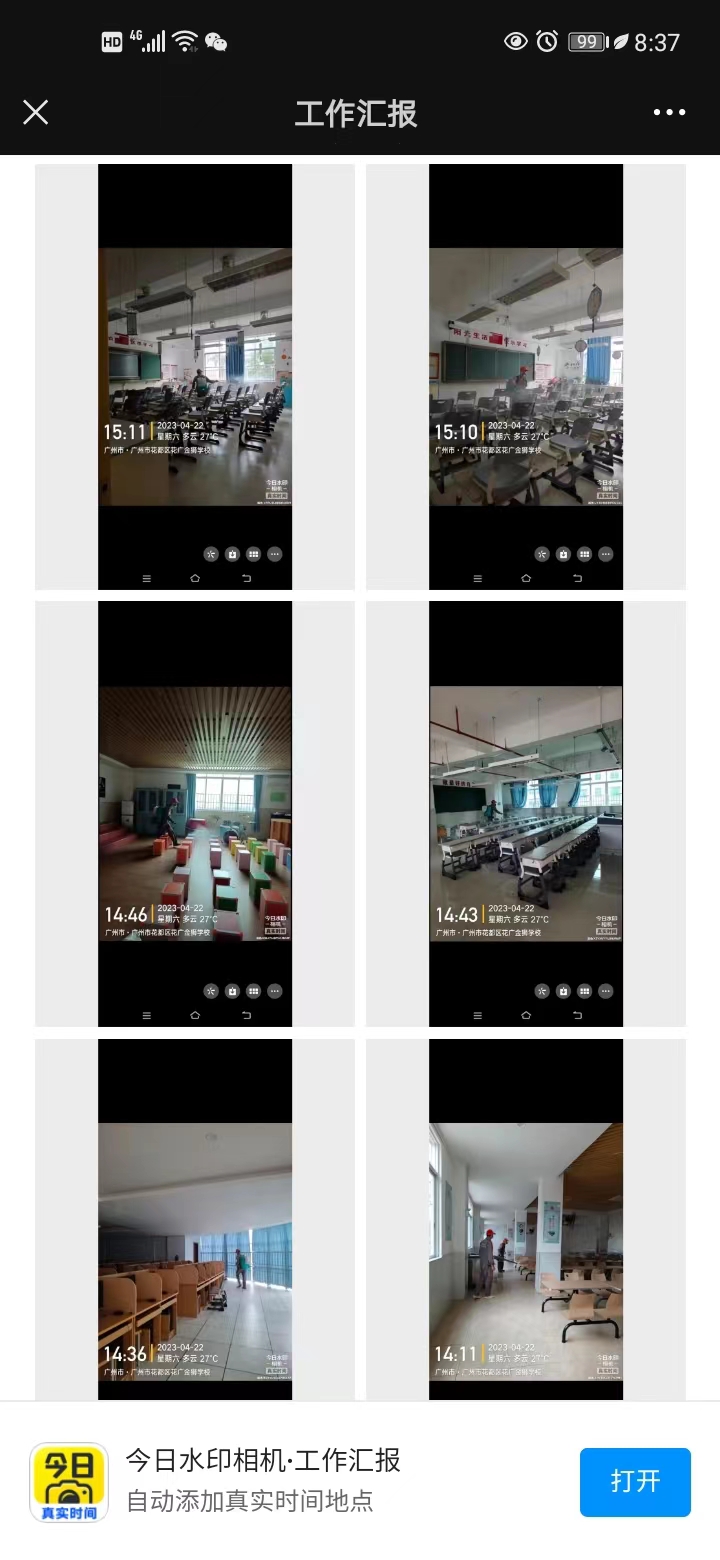View the photo timestamped 15:11
The image size is (720, 1560).
coord(195,377)
